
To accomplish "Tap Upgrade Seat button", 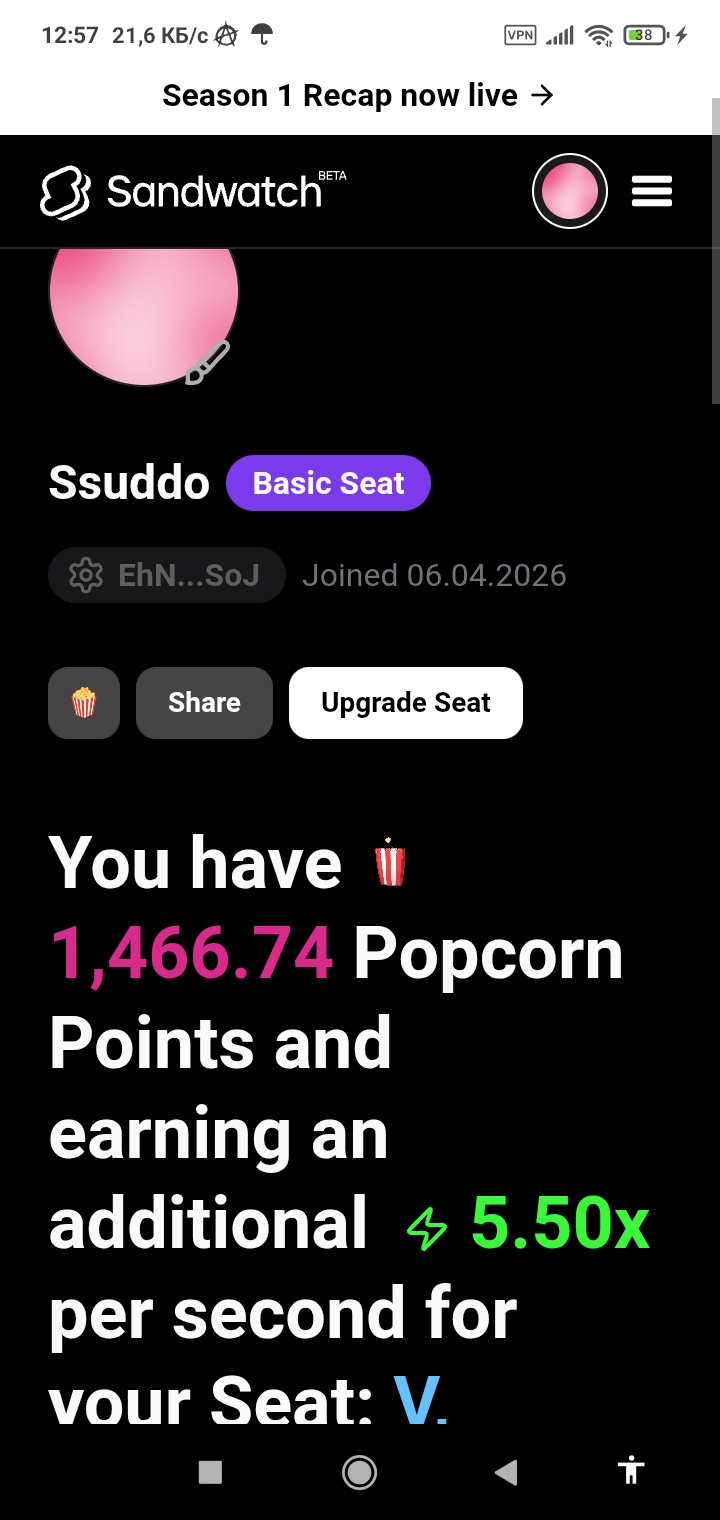I will 405,703.
